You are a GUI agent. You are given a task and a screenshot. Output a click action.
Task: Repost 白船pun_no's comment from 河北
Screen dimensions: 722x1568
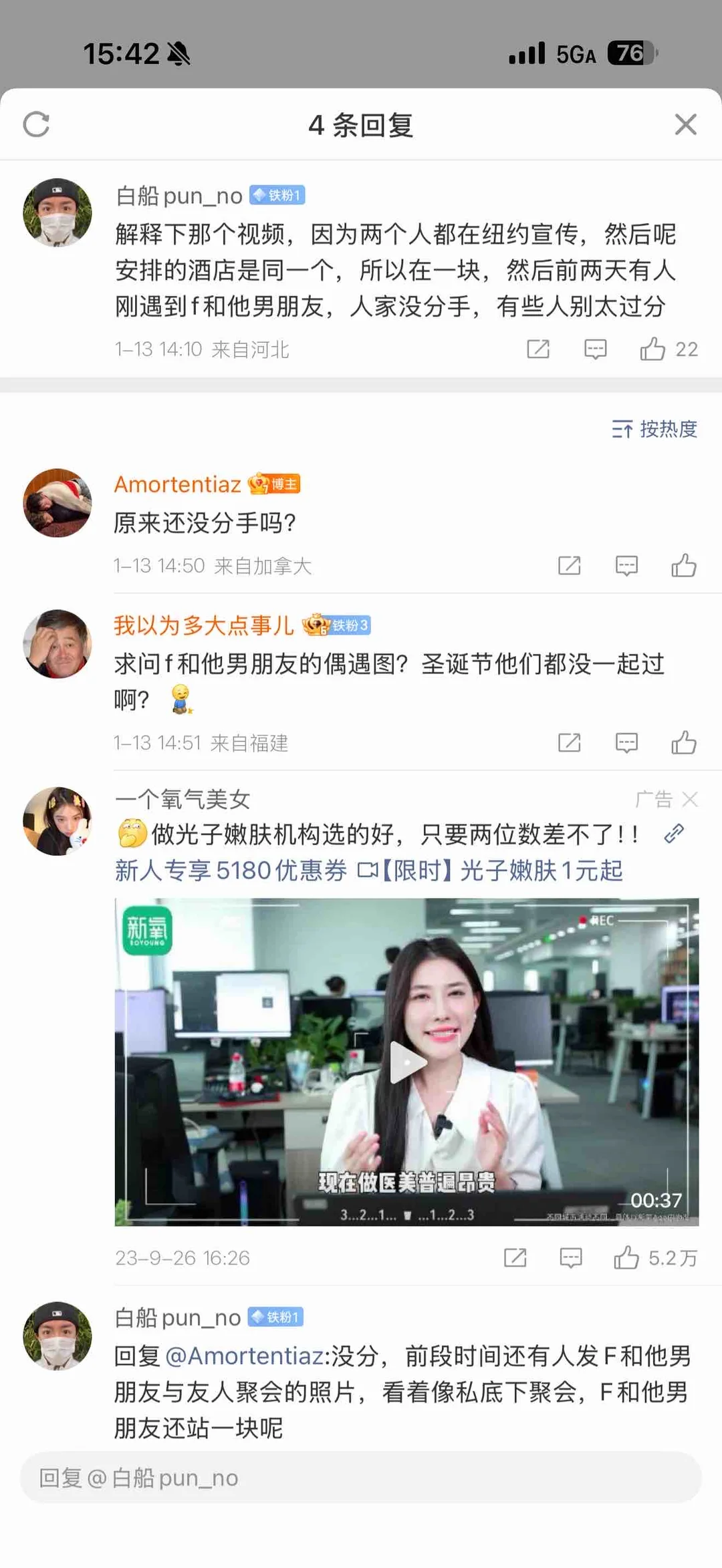[x=538, y=349]
